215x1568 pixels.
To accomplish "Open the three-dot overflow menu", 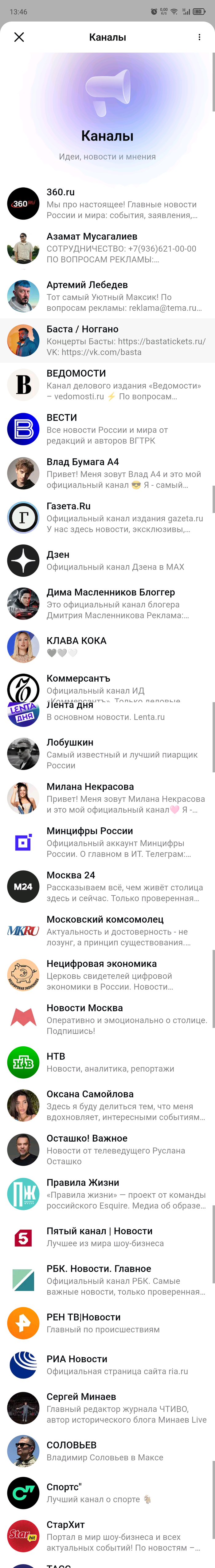I will [x=199, y=37].
